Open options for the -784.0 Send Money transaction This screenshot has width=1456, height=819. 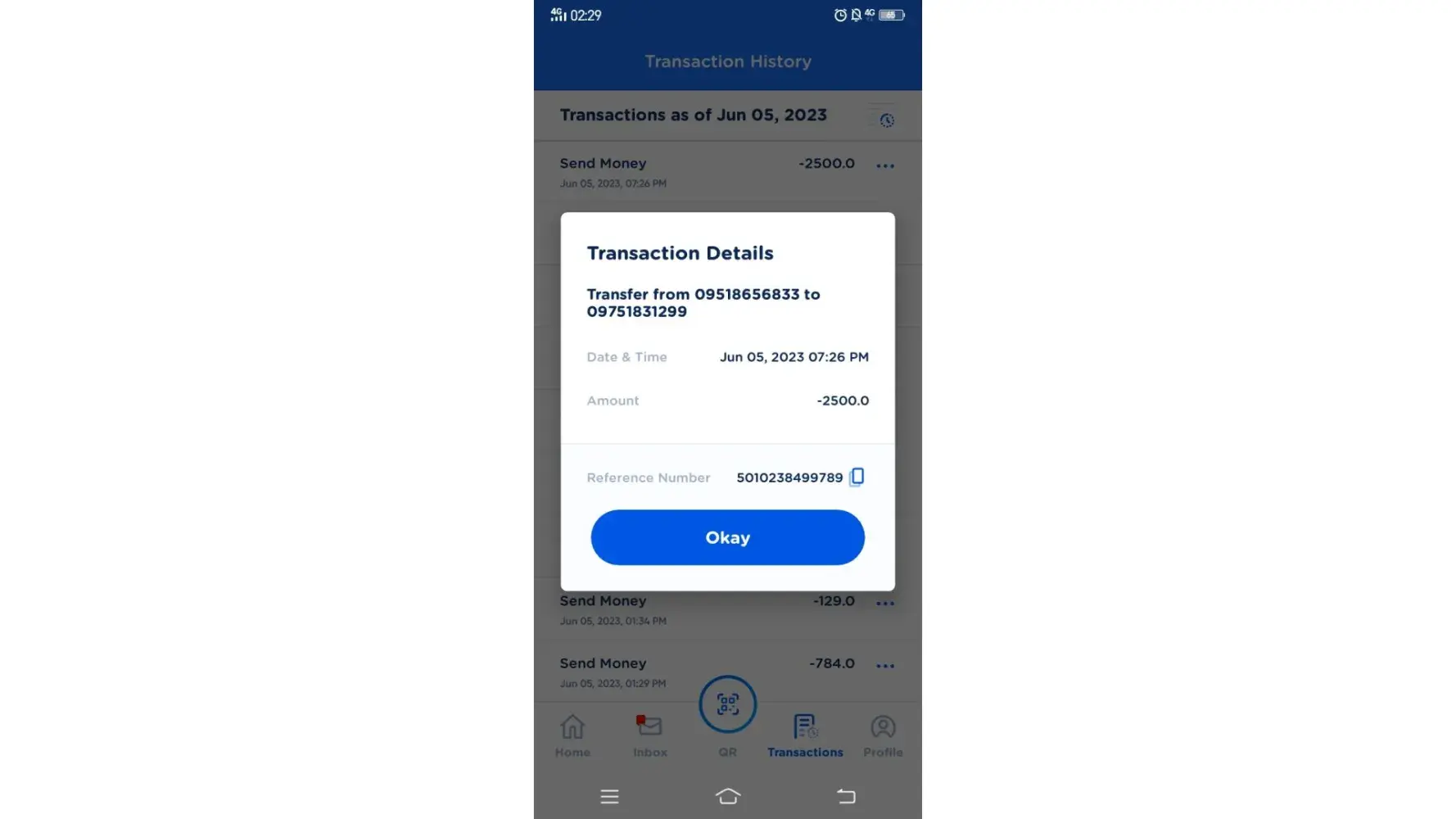pyautogui.click(x=884, y=665)
